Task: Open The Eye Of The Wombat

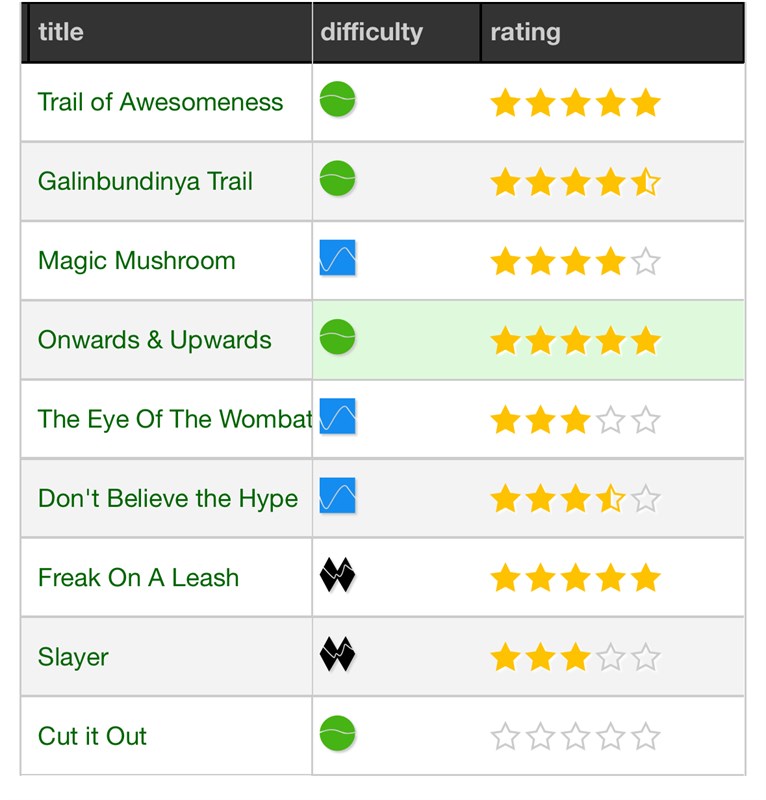Action: 175,419
